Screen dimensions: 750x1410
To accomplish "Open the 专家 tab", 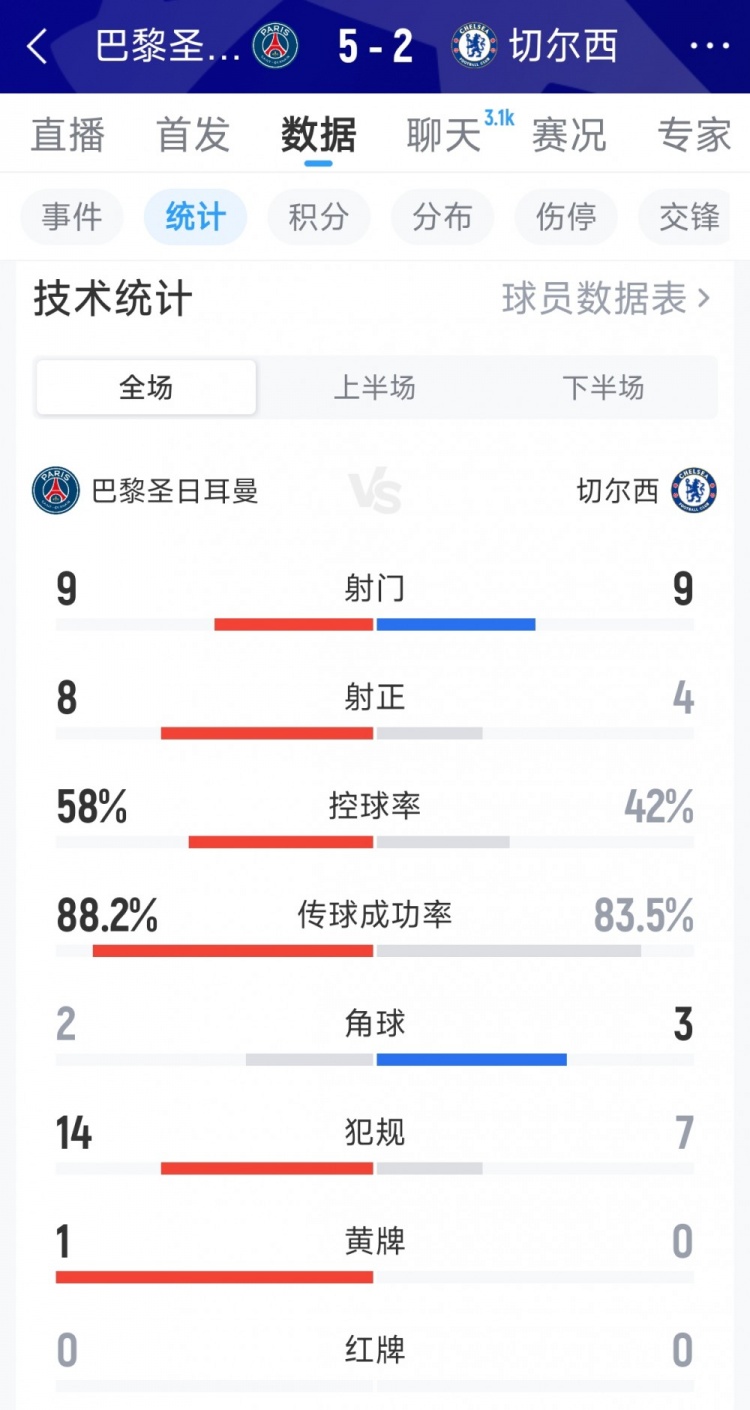I will (694, 135).
